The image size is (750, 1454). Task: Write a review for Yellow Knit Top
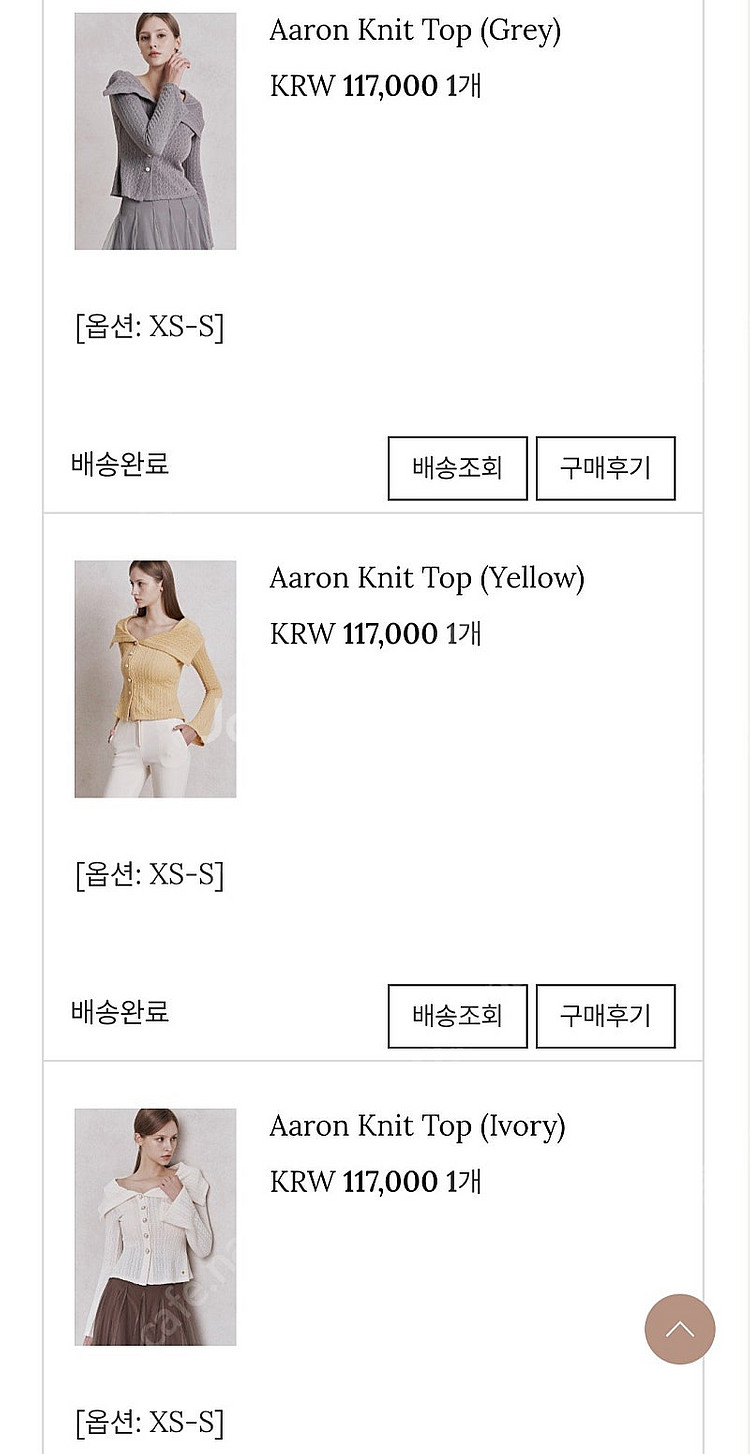[605, 1016]
